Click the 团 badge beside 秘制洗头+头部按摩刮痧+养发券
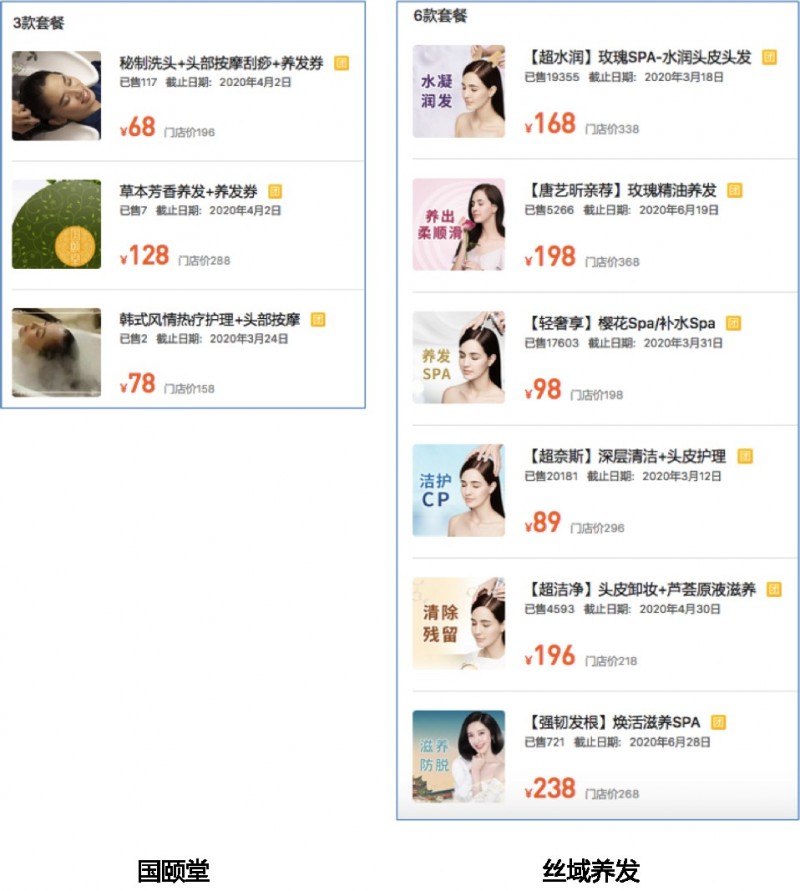 pyautogui.click(x=343, y=62)
